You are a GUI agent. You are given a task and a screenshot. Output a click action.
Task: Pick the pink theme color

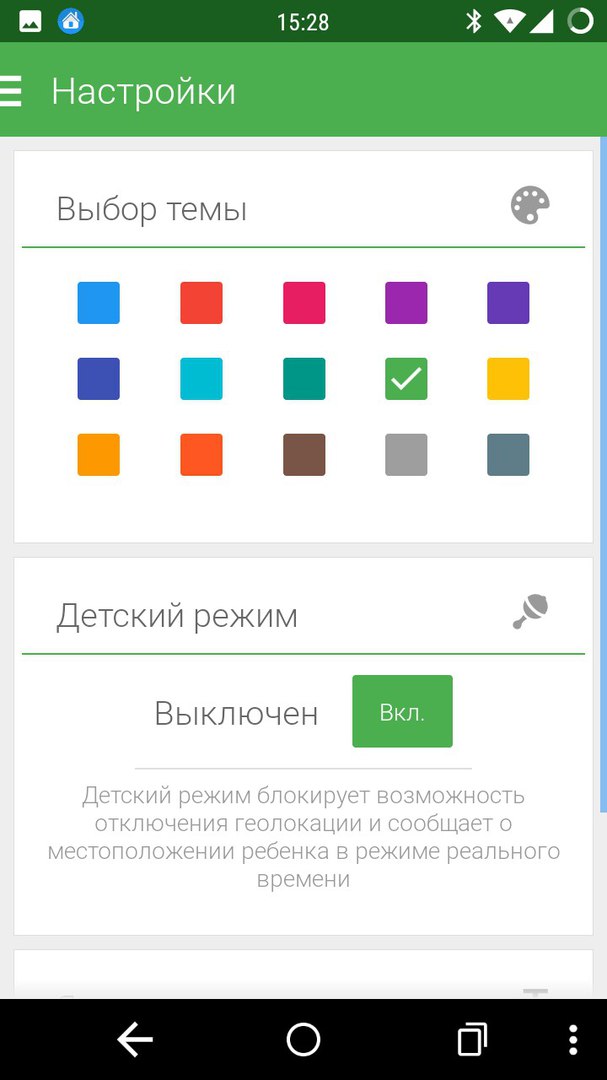click(304, 303)
